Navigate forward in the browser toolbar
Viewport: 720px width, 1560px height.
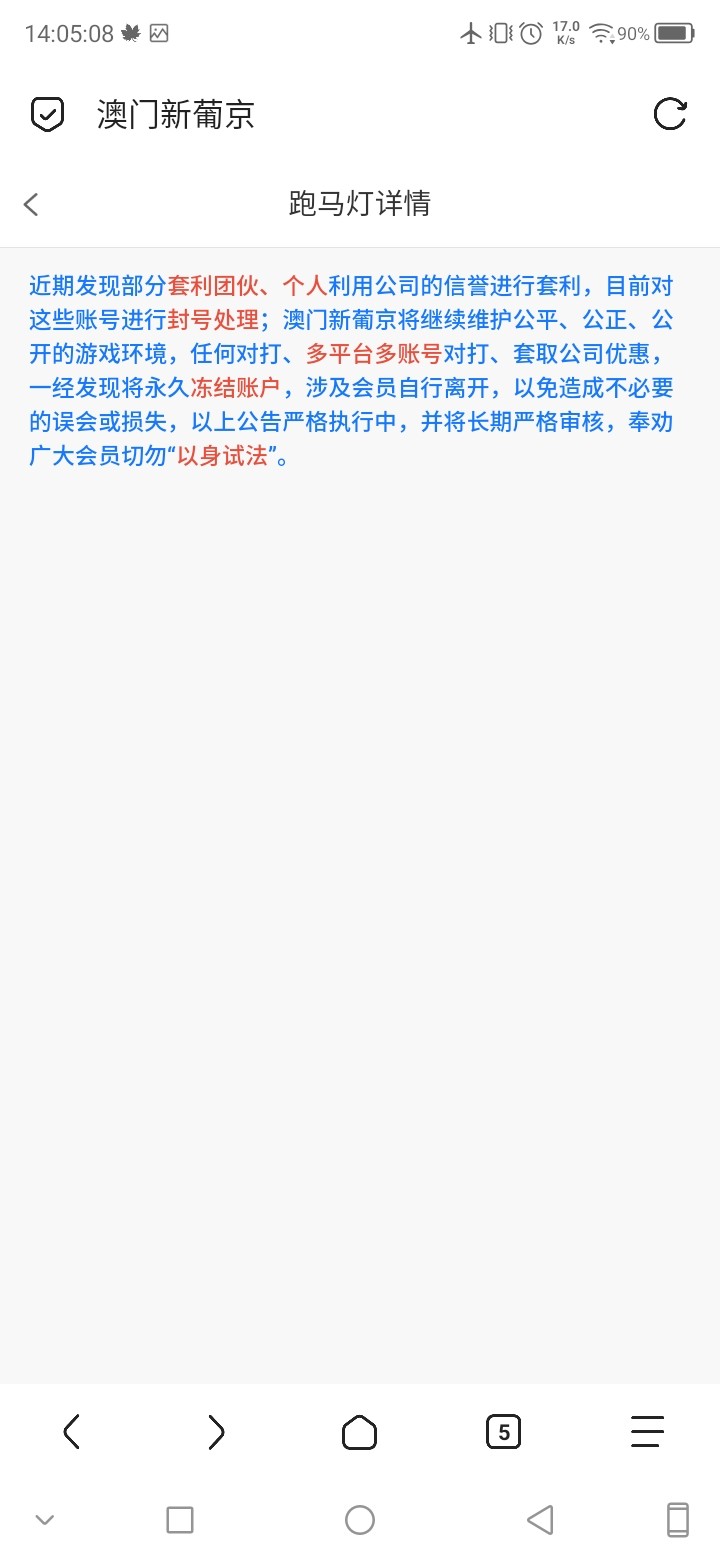pos(215,1432)
